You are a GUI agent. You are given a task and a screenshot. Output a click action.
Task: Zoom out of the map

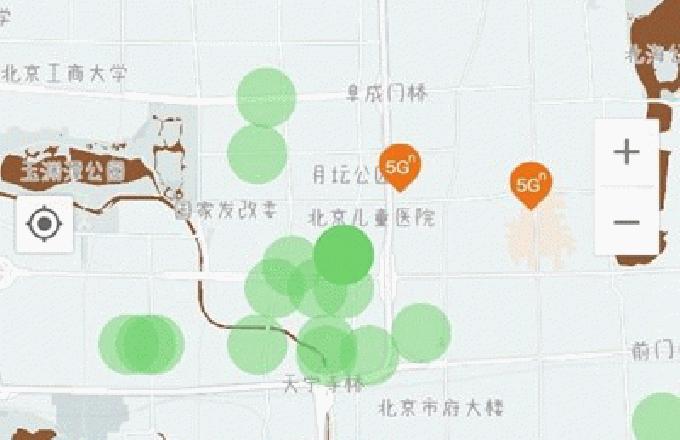pos(627,220)
